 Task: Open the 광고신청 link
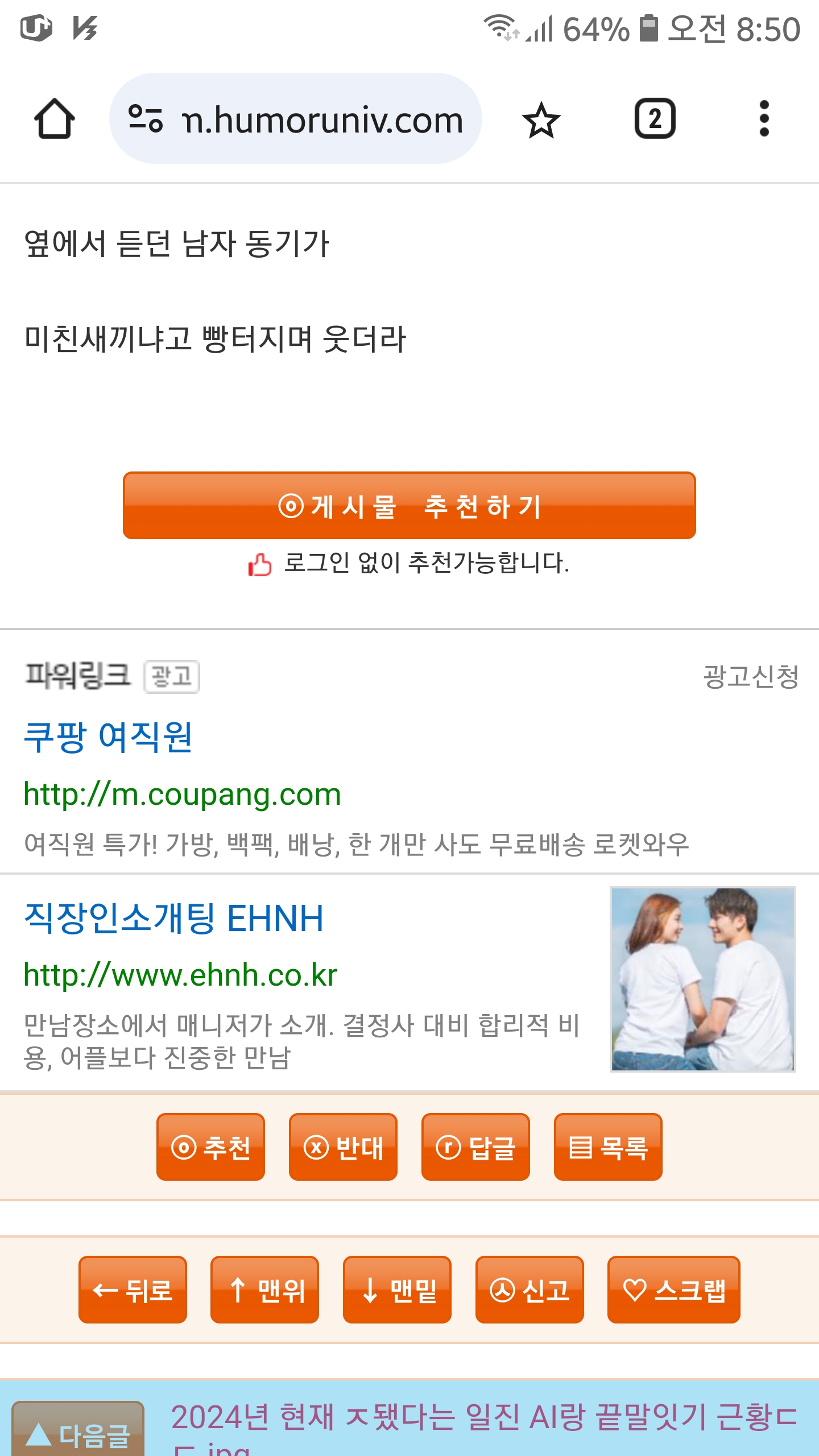point(751,677)
